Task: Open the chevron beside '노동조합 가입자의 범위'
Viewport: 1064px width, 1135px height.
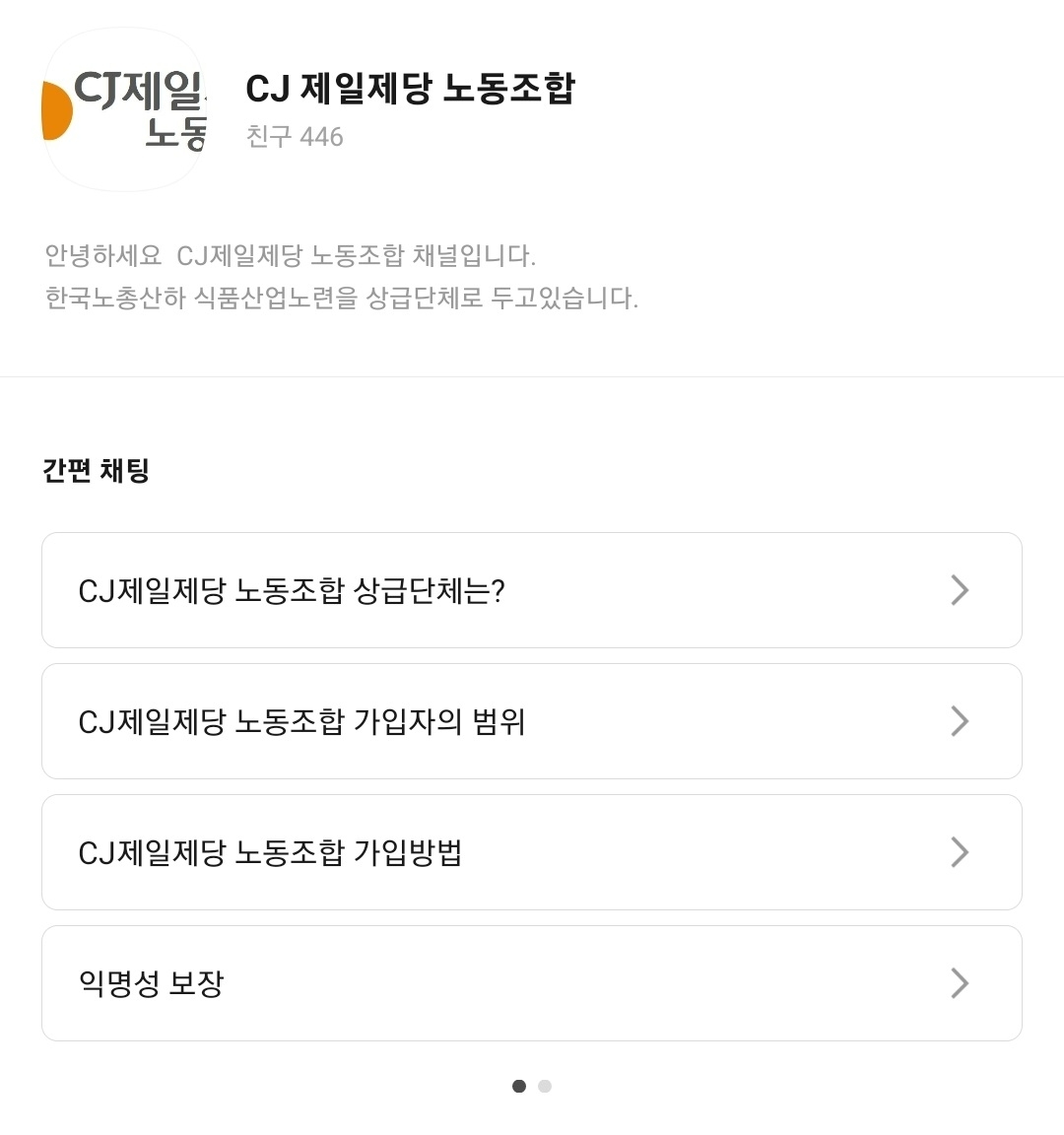Action: tap(958, 721)
